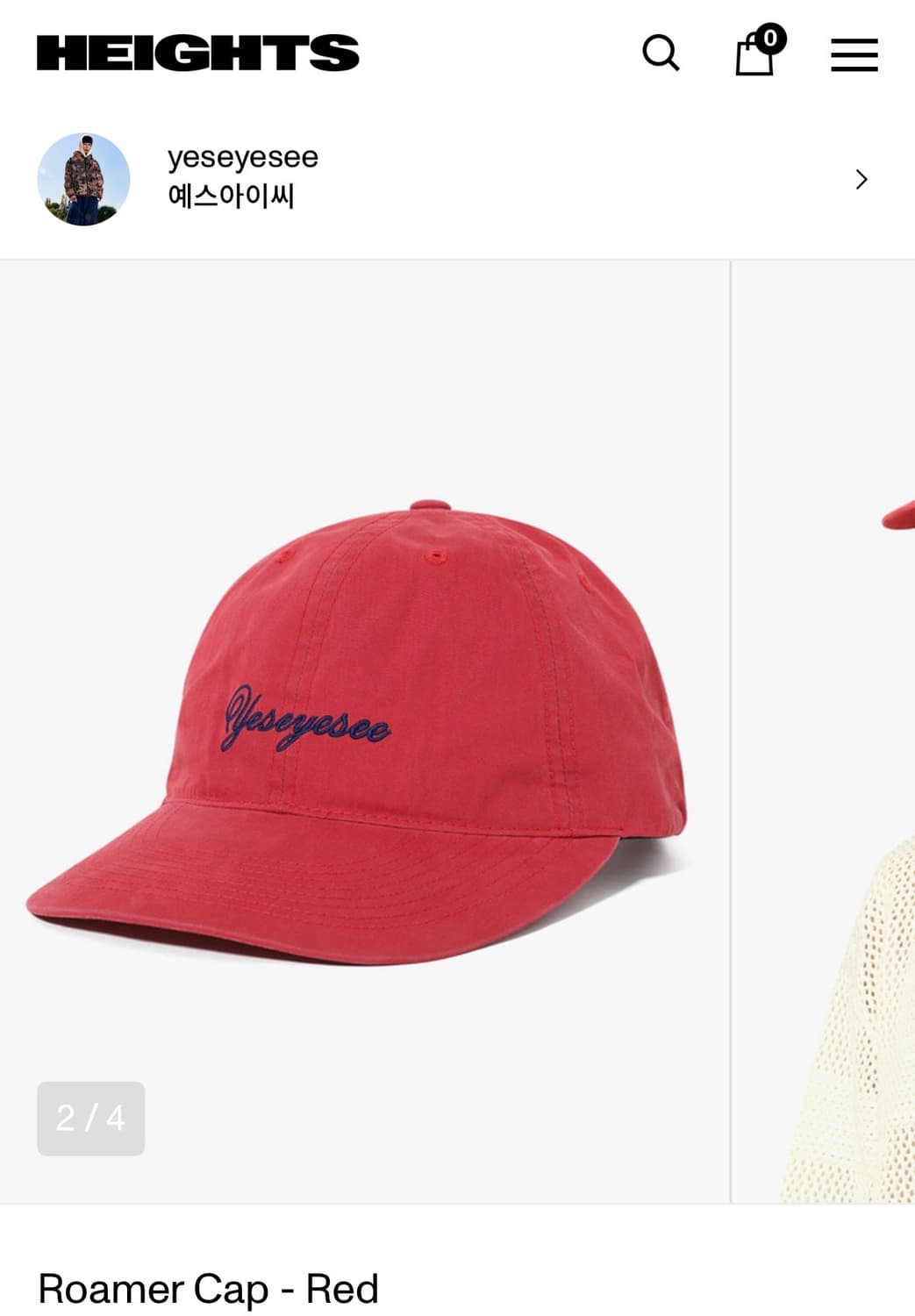This screenshot has width=915, height=1316.
Task: Open the brand page by clicking yeseyesee text
Action: (x=244, y=158)
